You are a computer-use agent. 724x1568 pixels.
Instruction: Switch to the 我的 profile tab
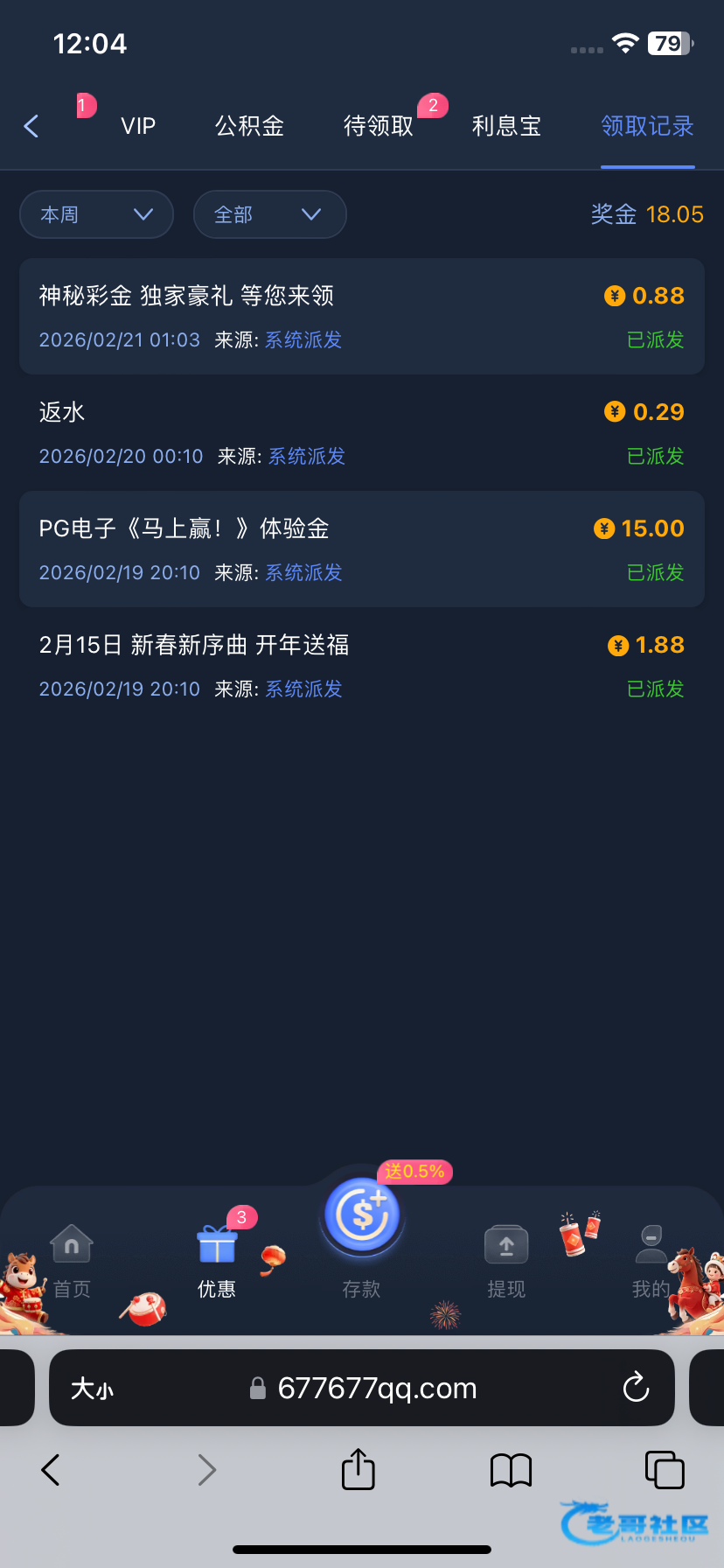pos(651,1262)
